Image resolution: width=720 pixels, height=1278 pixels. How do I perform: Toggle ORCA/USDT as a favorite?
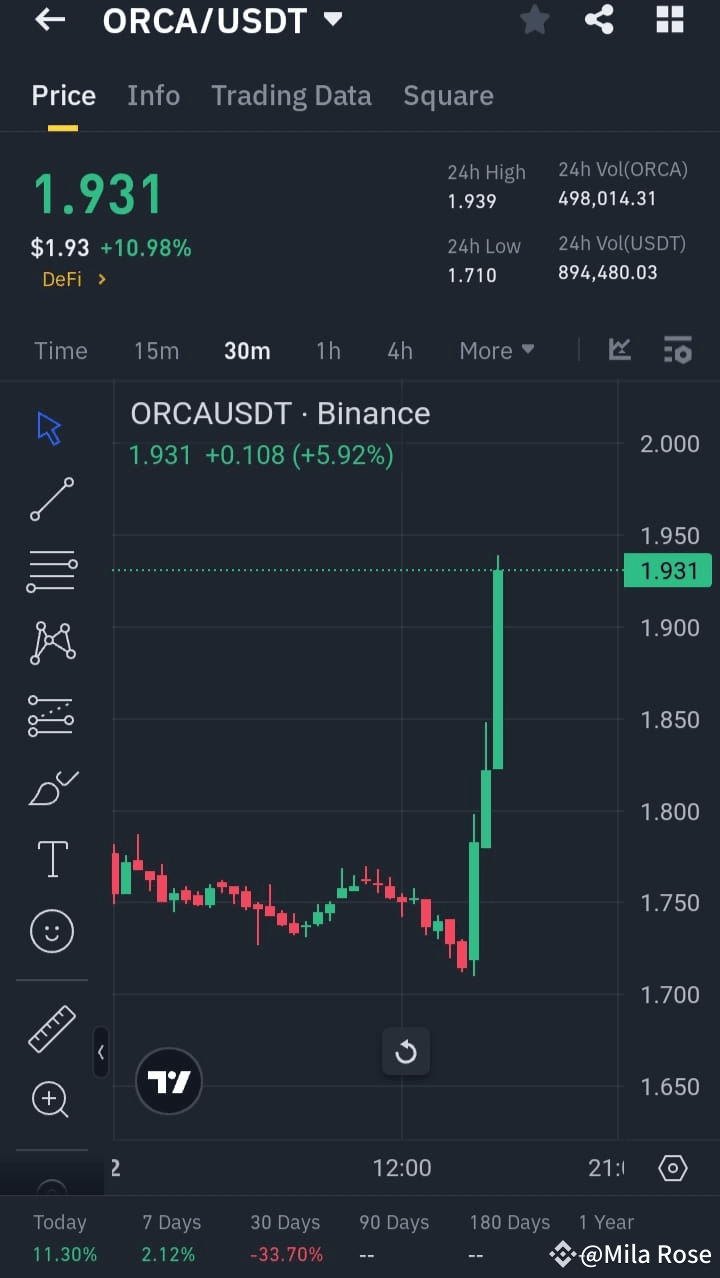534,20
